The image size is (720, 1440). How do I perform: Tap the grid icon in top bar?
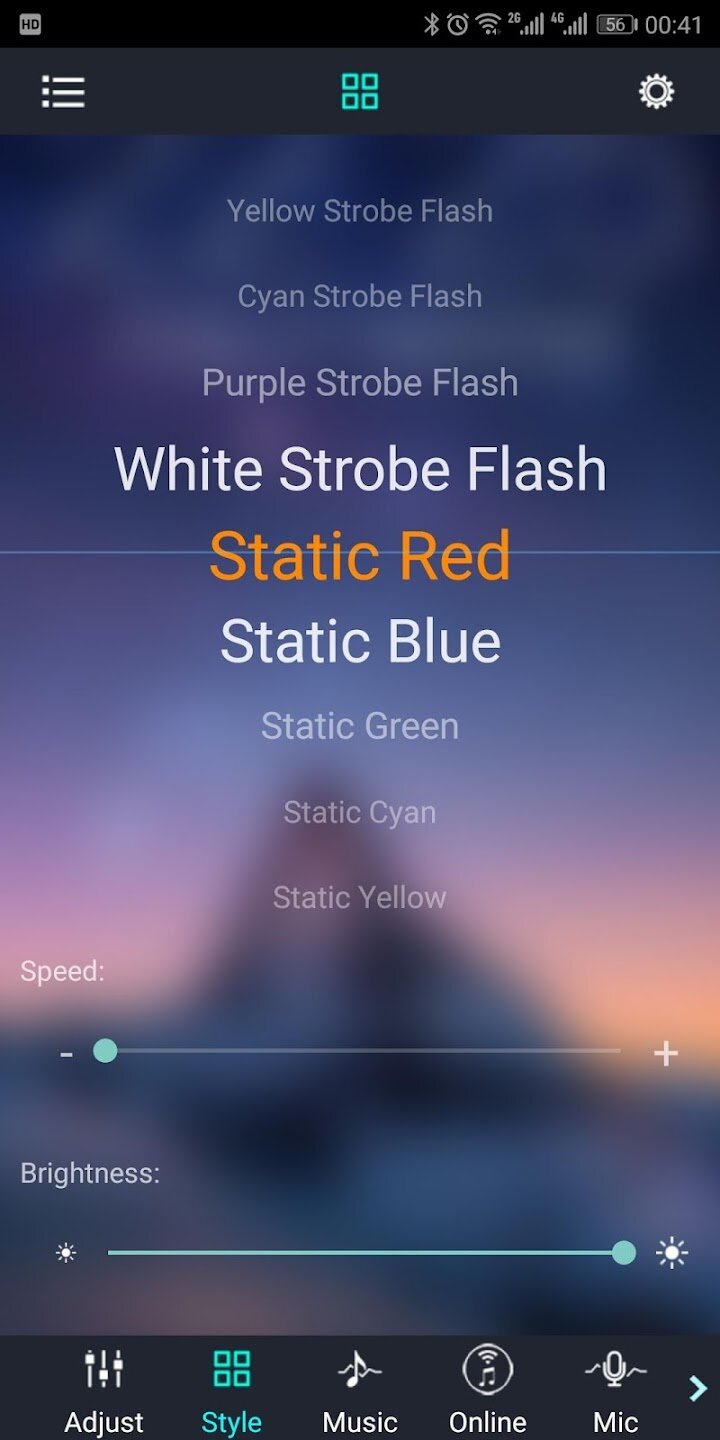(360, 92)
